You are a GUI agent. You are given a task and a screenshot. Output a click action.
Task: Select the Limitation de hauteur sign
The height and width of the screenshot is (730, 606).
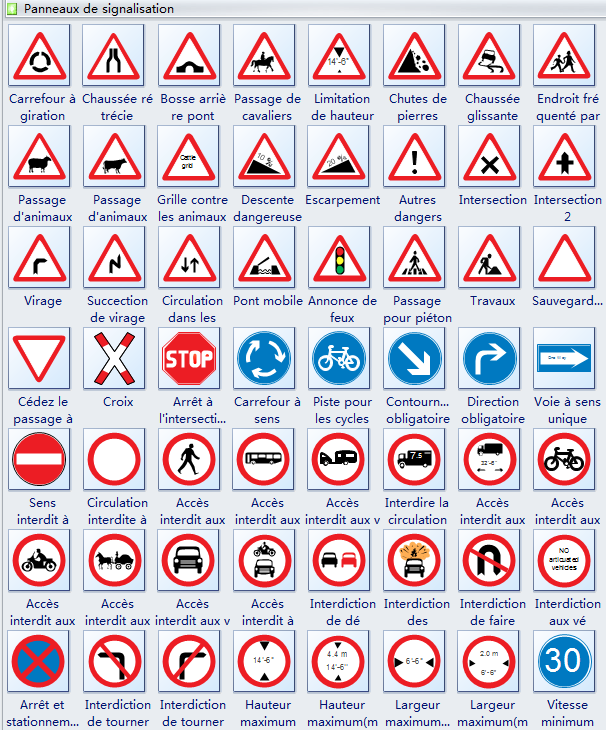[339, 56]
